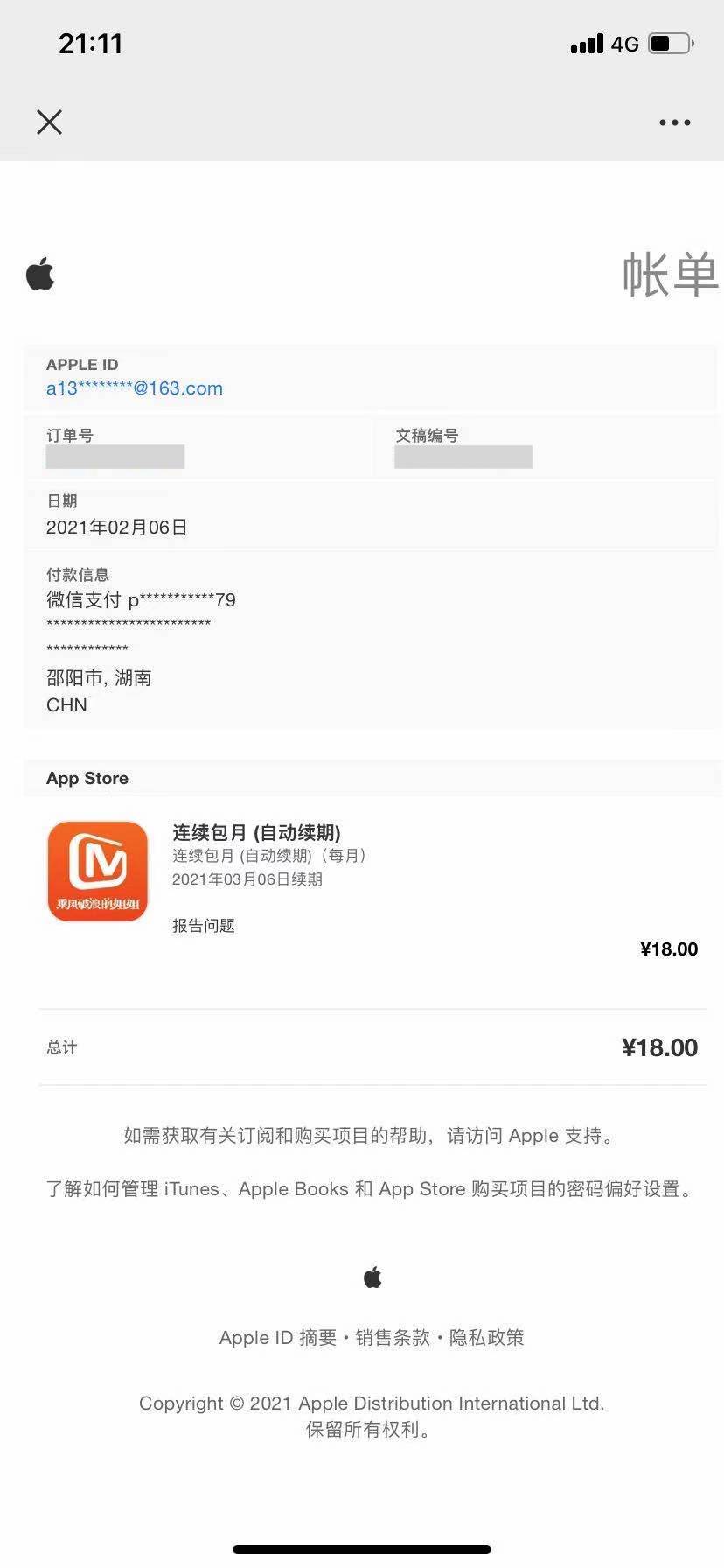This screenshot has width=724, height=1568.
Task: Open the three-dot overflow menu
Action: click(674, 122)
